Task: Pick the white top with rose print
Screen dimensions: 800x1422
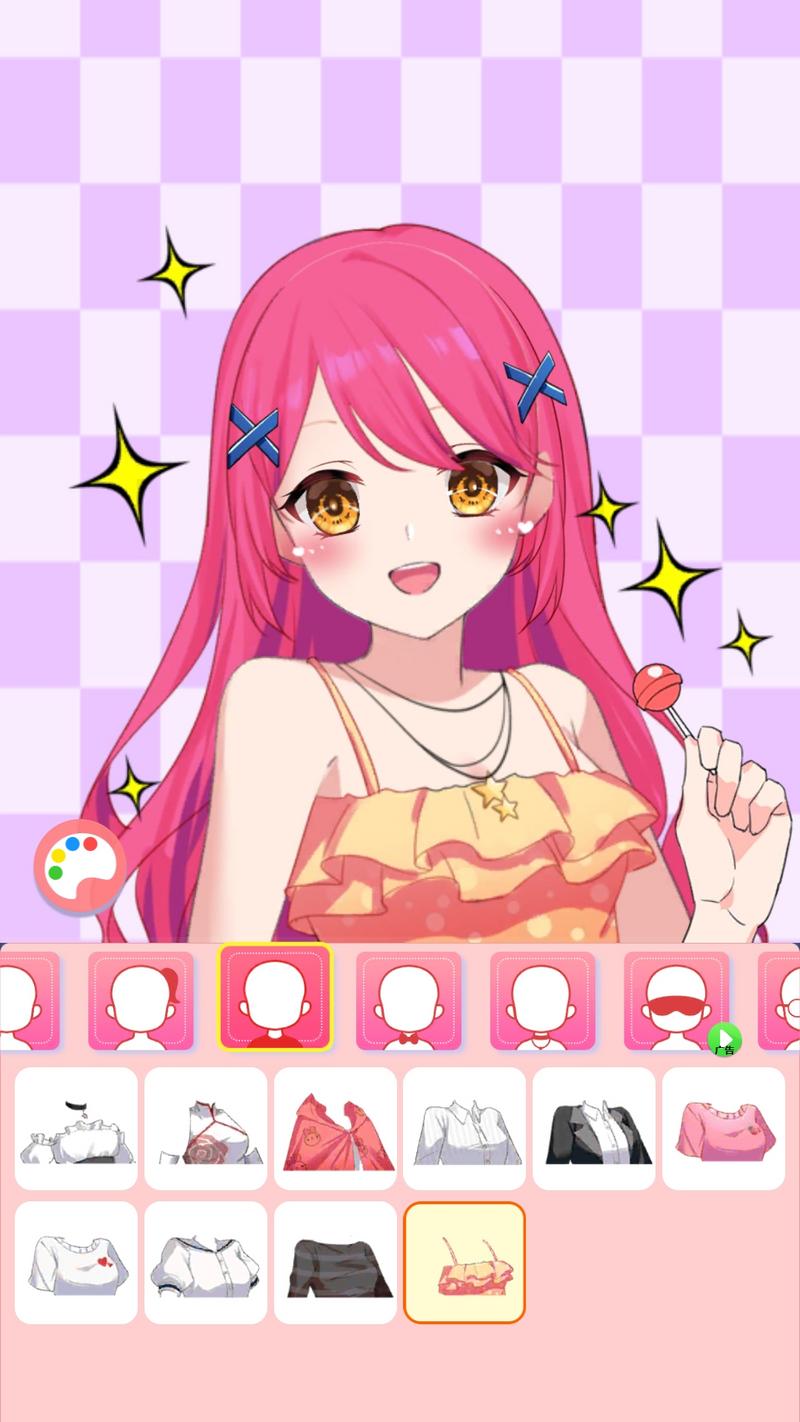Action: (x=206, y=1128)
